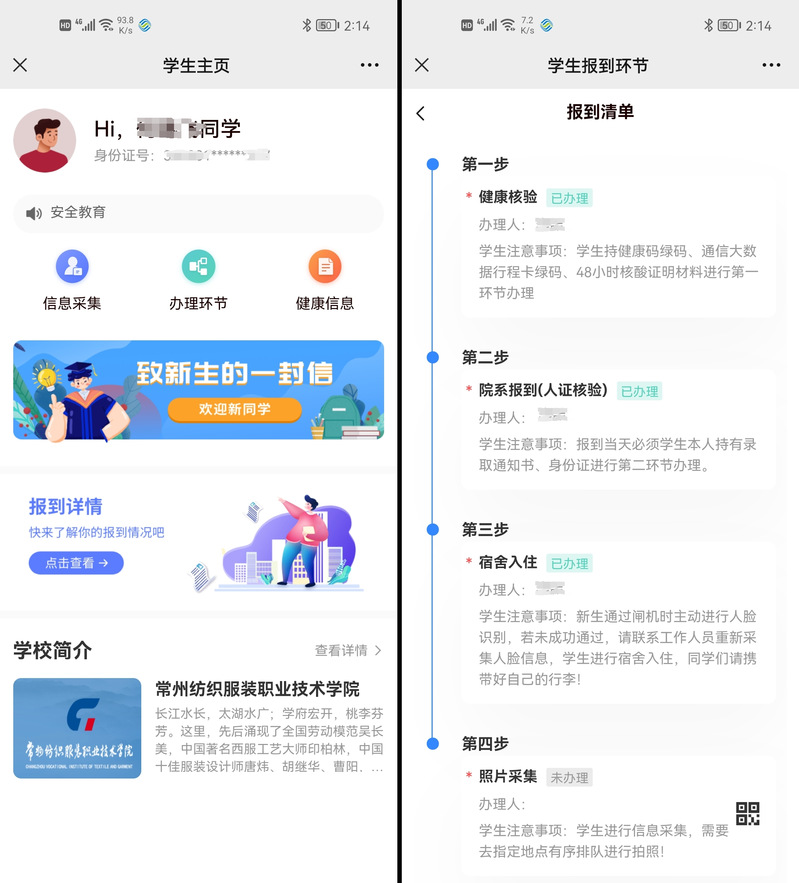The height and width of the screenshot is (883, 799).
Task: View 健康信息
Action: [x=325, y=281]
